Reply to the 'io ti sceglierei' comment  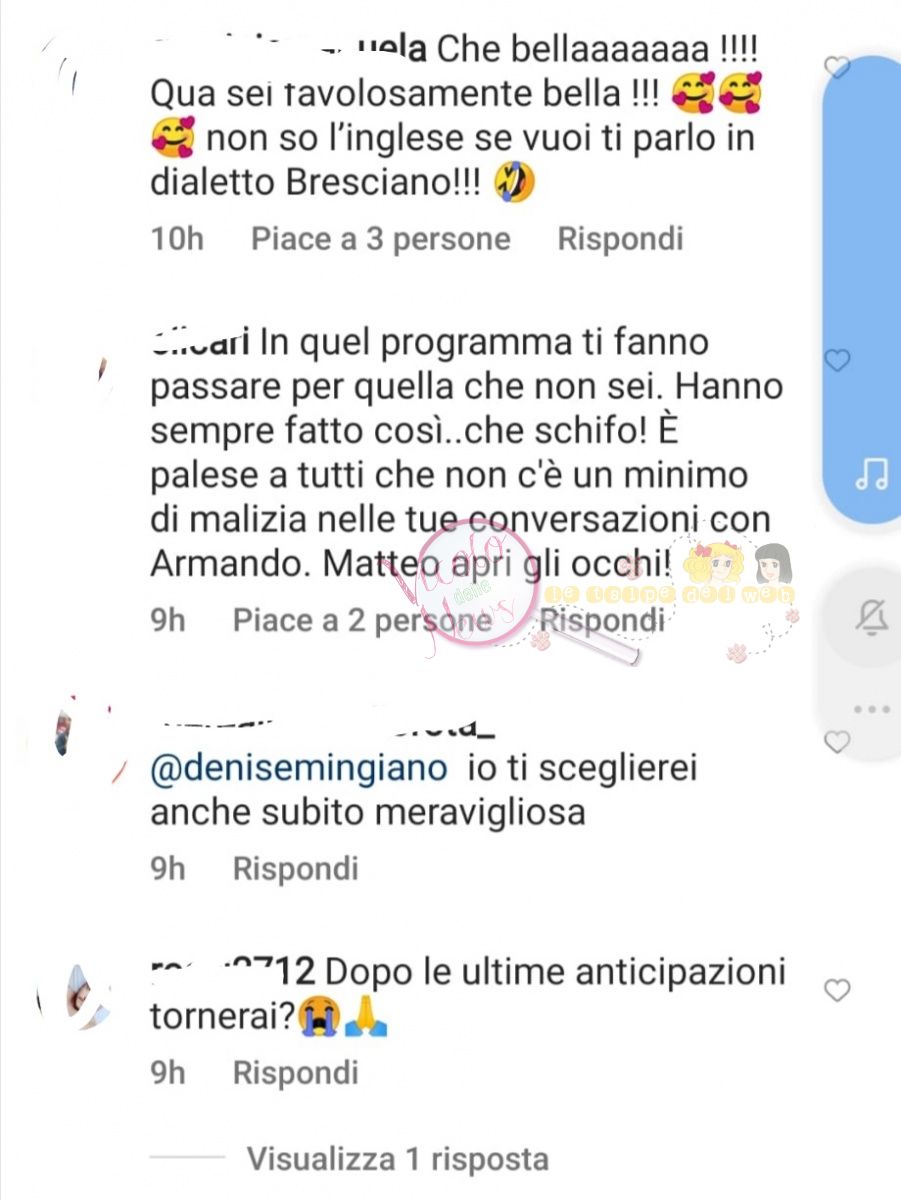click(295, 868)
